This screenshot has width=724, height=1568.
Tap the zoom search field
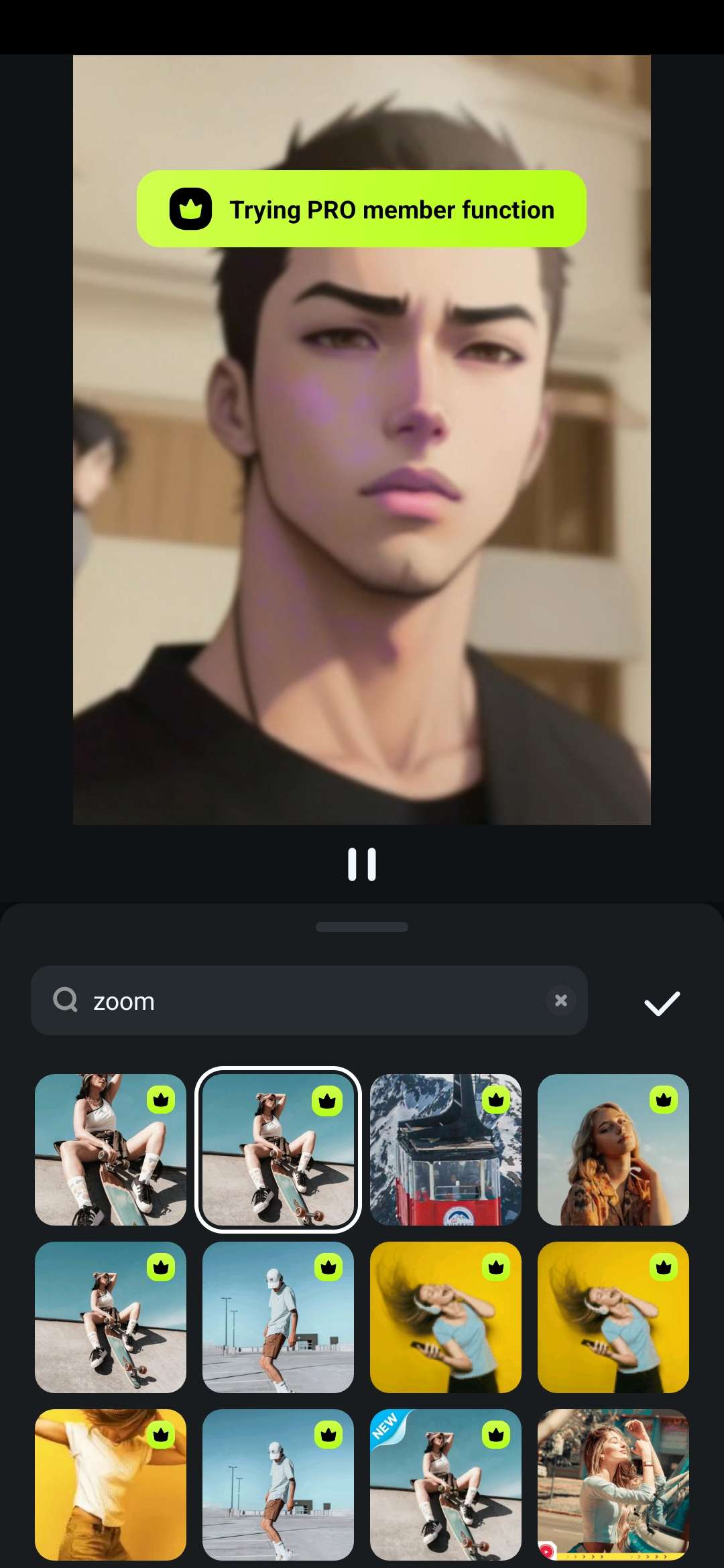[x=308, y=1001]
